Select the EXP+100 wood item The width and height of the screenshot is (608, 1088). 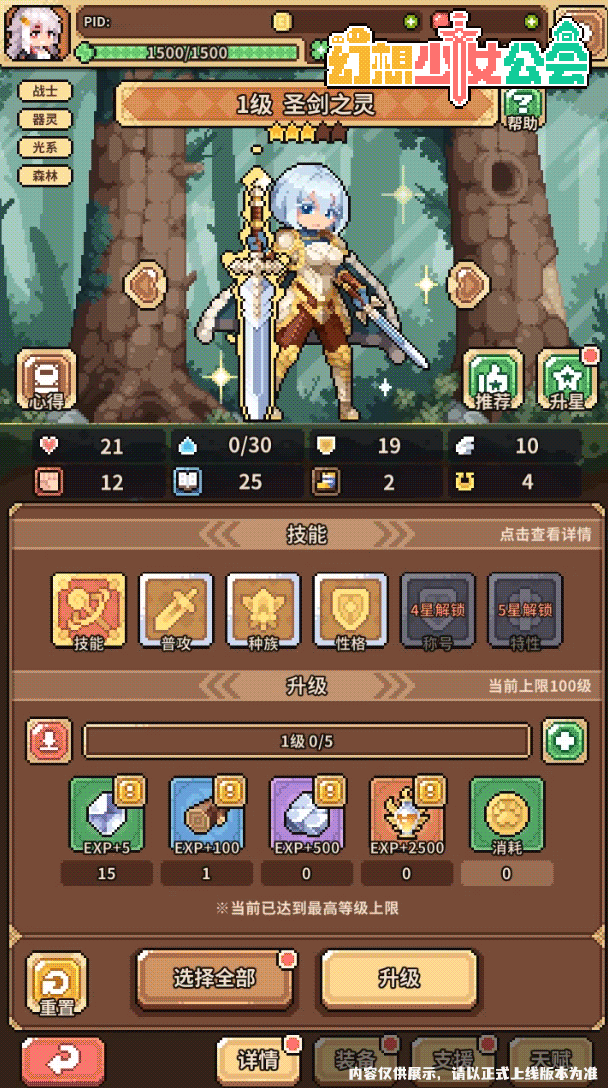click(x=207, y=815)
